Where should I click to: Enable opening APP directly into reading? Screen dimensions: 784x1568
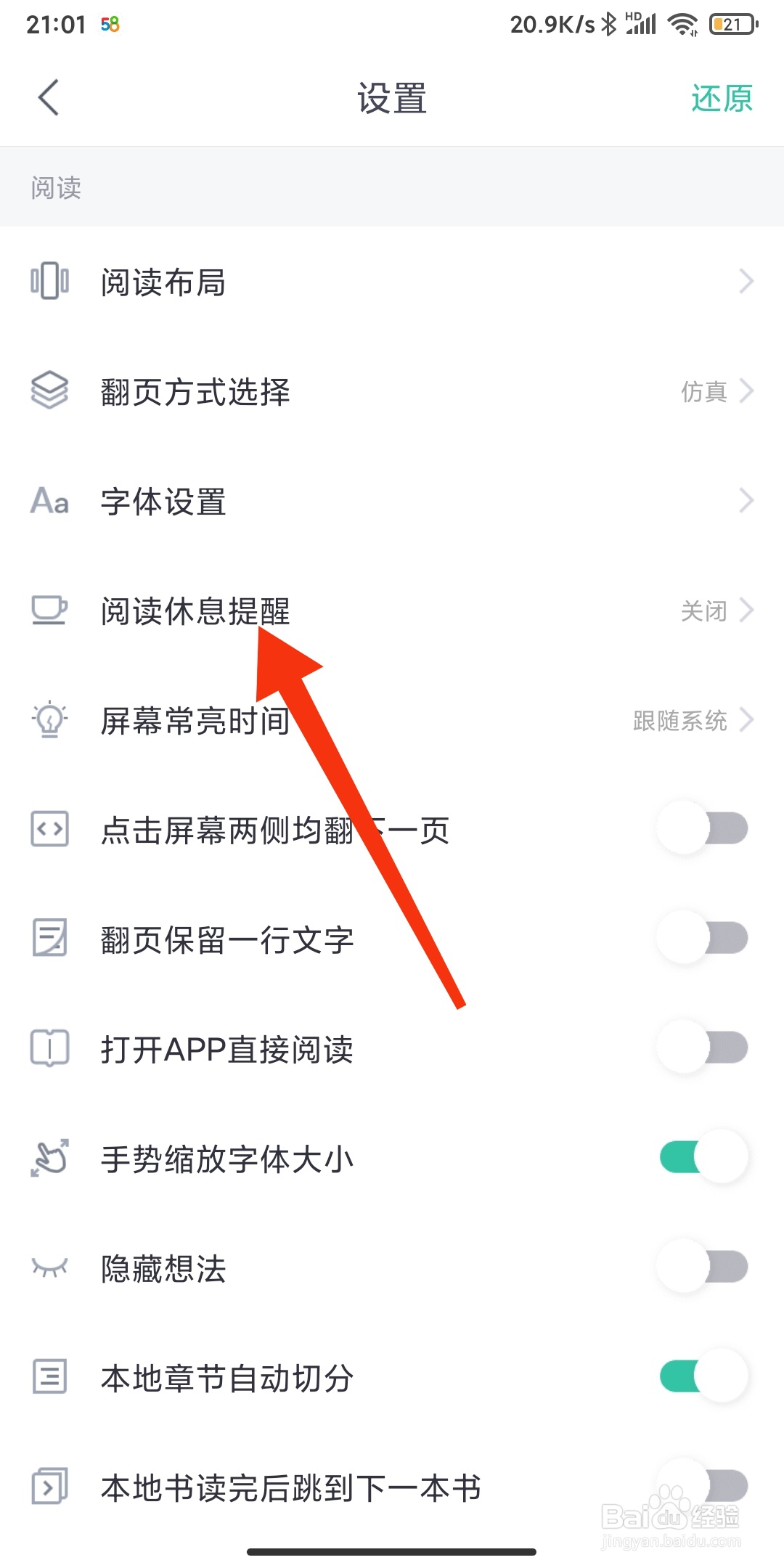click(701, 1048)
